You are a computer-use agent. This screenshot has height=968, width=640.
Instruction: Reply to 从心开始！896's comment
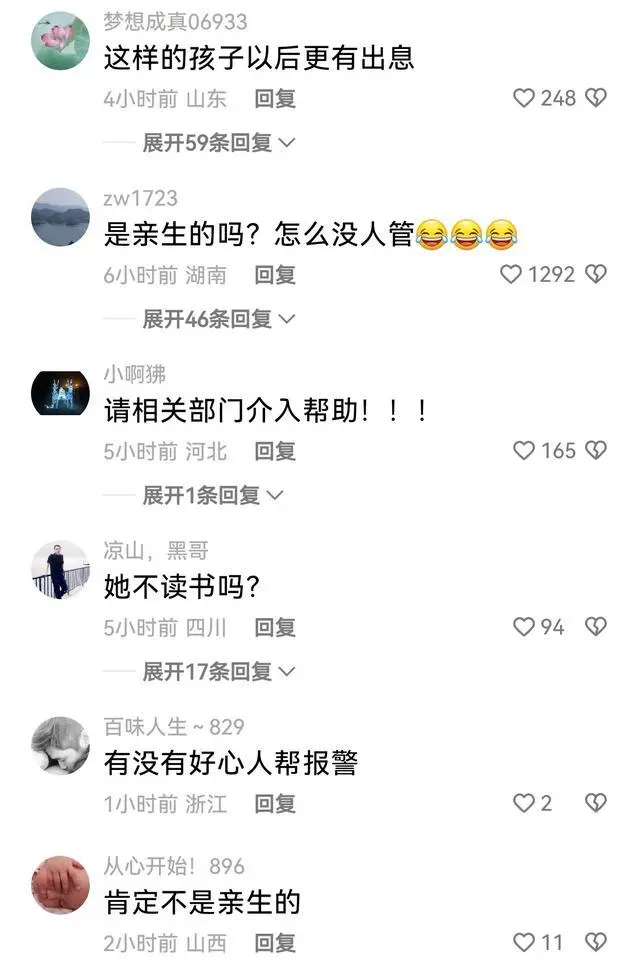[x=275, y=942]
